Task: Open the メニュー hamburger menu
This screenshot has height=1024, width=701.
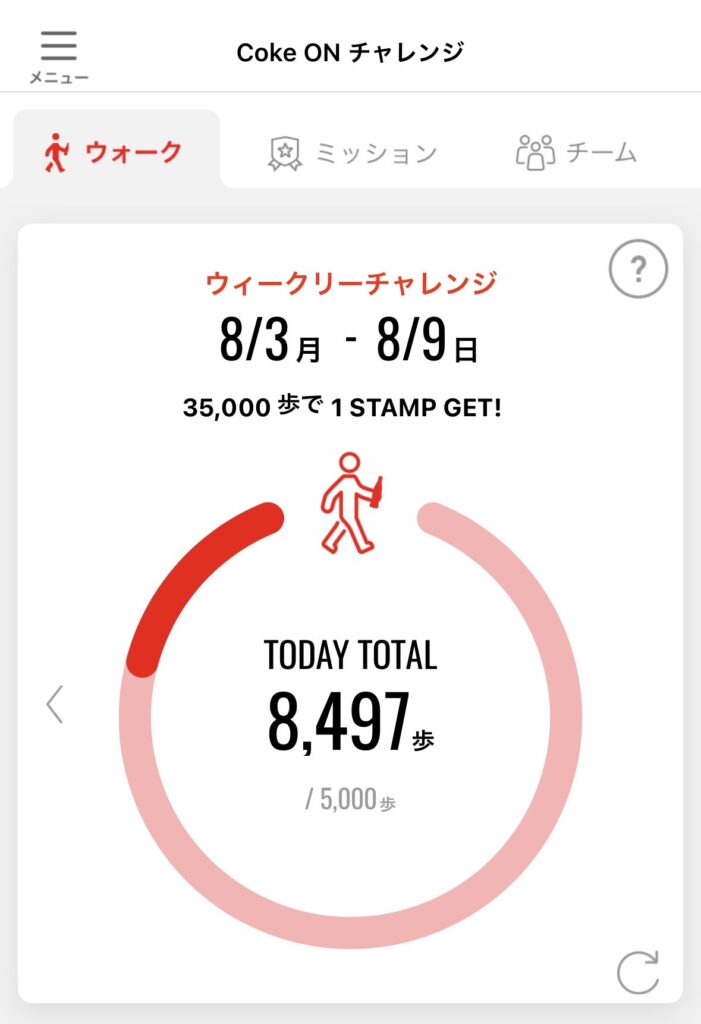Action: pos(59,57)
